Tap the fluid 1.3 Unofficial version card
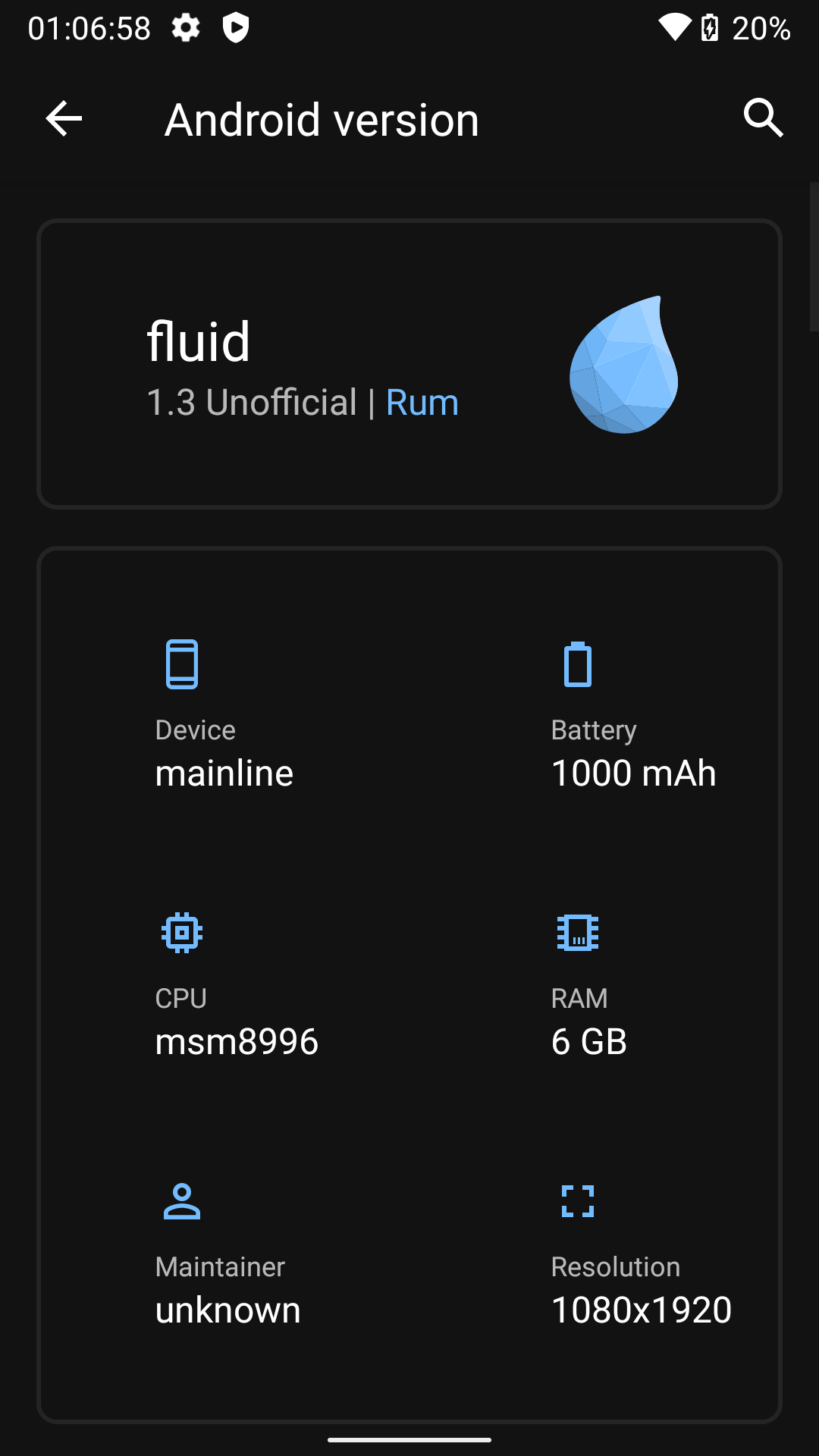 [409, 364]
